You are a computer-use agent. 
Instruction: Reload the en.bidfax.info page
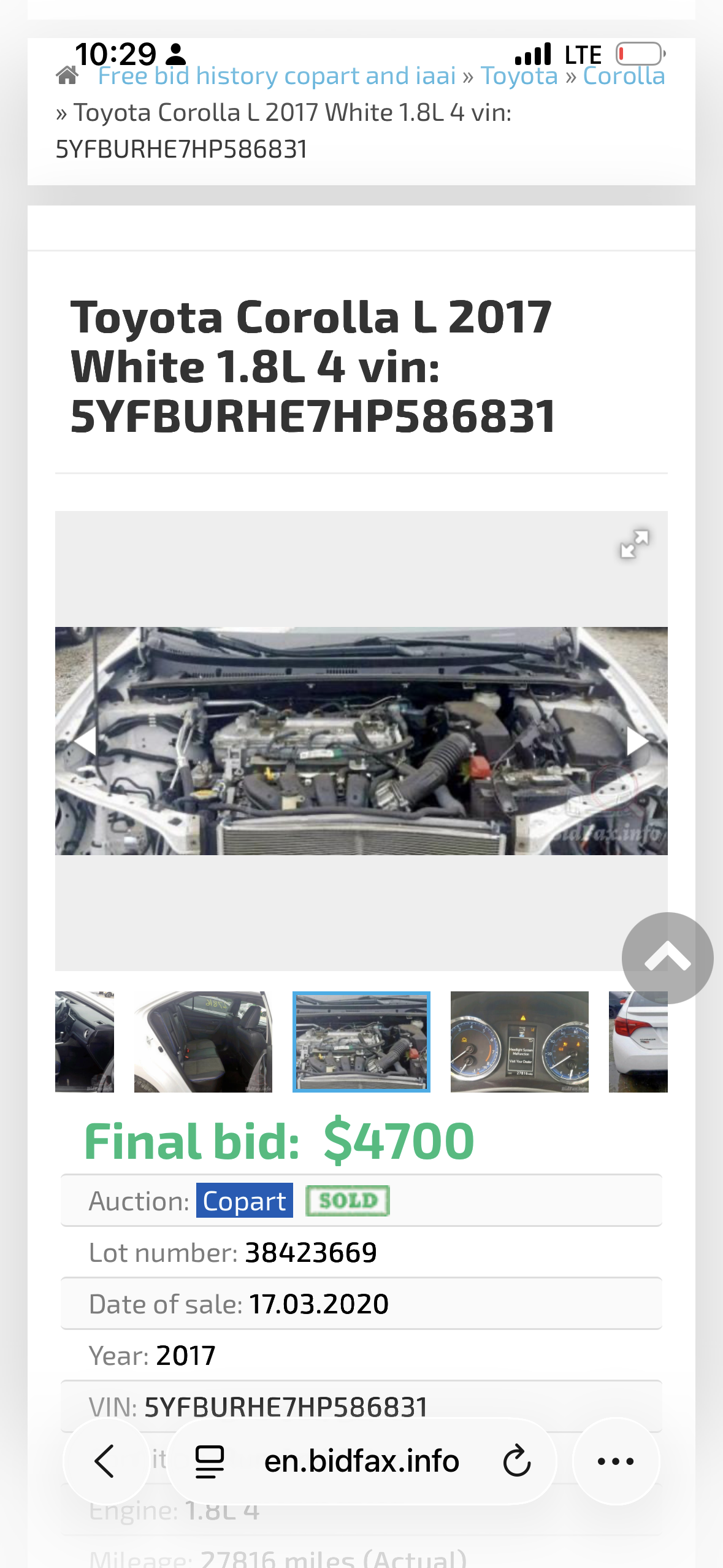click(517, 1461)
